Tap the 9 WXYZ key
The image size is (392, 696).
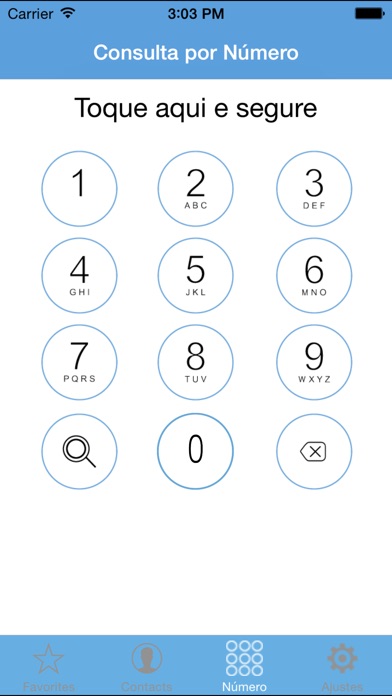(314, 362)
